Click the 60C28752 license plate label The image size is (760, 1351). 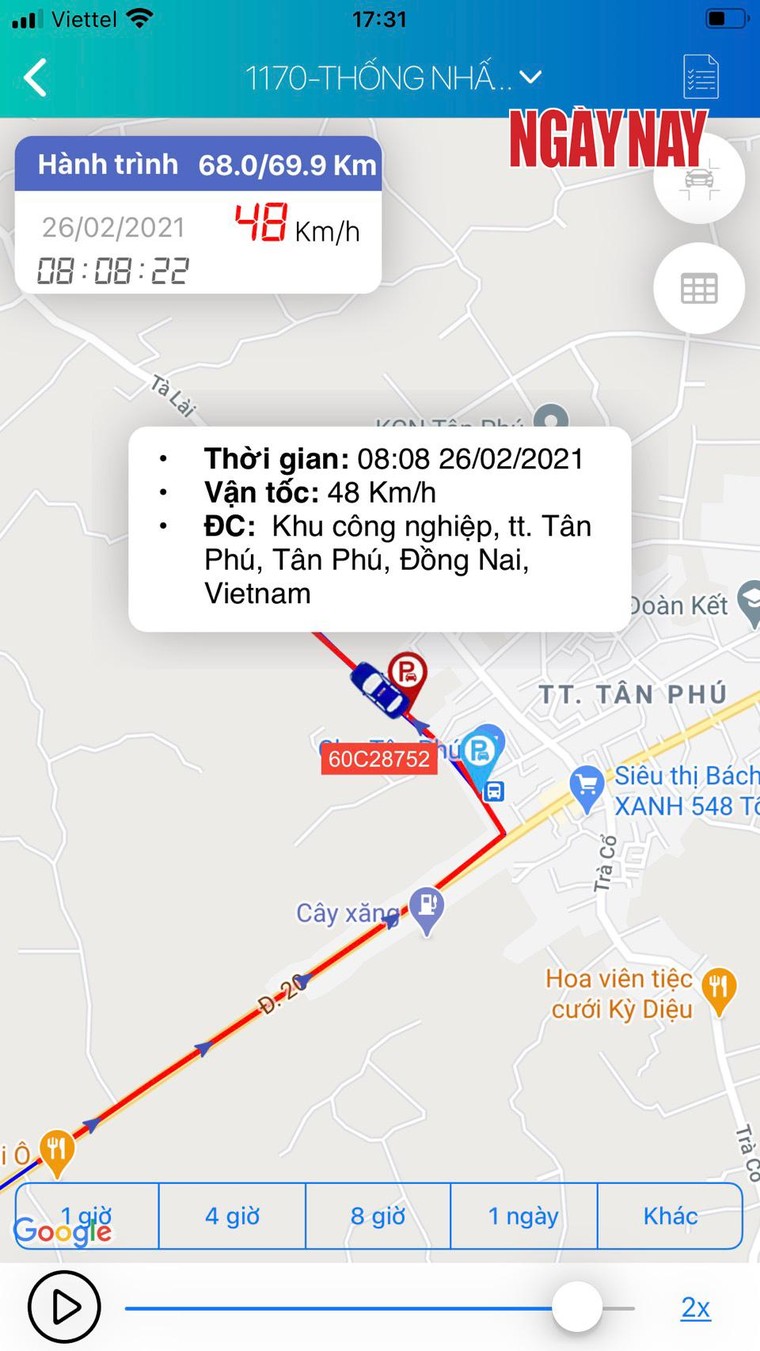pos(378,758)
